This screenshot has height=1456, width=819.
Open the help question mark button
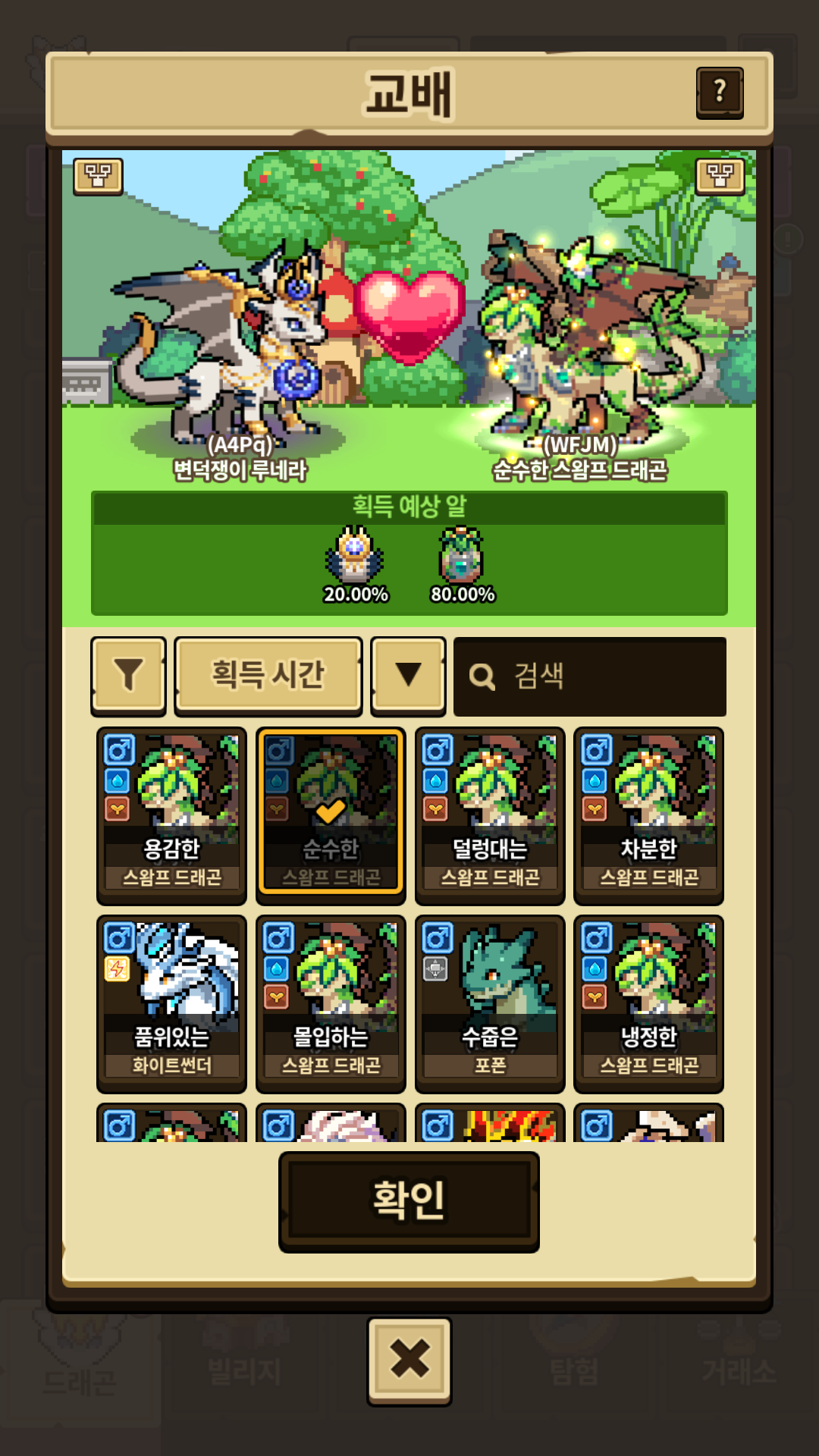click(x=719, y=92)
